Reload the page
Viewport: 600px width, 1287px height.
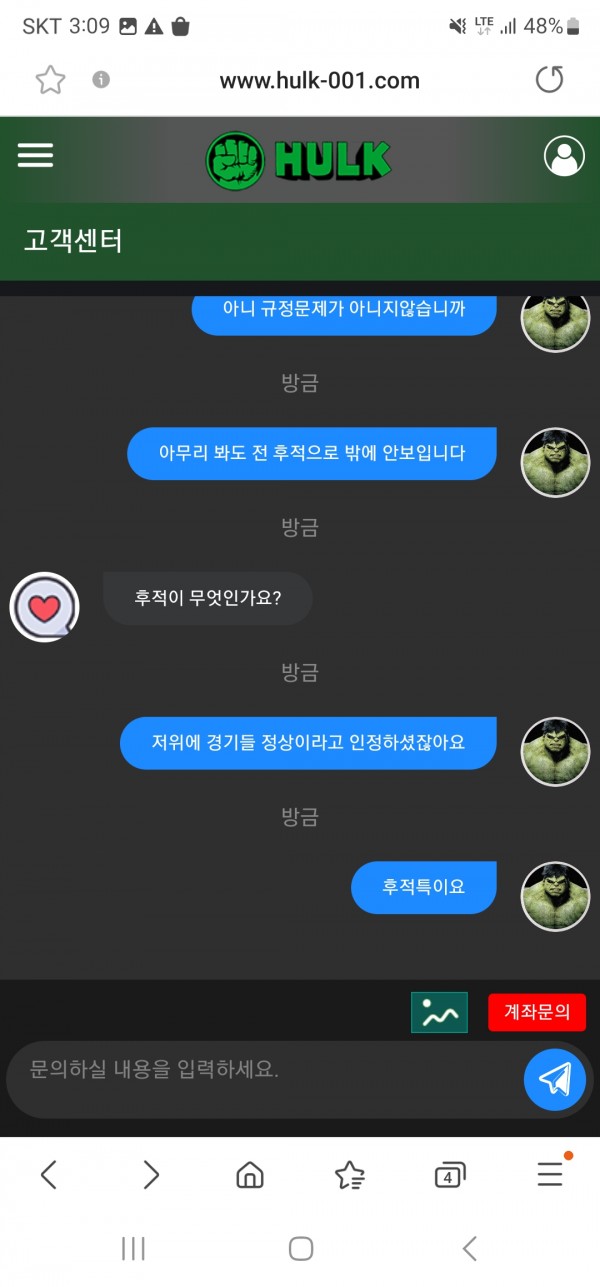[x=549, y=80]
